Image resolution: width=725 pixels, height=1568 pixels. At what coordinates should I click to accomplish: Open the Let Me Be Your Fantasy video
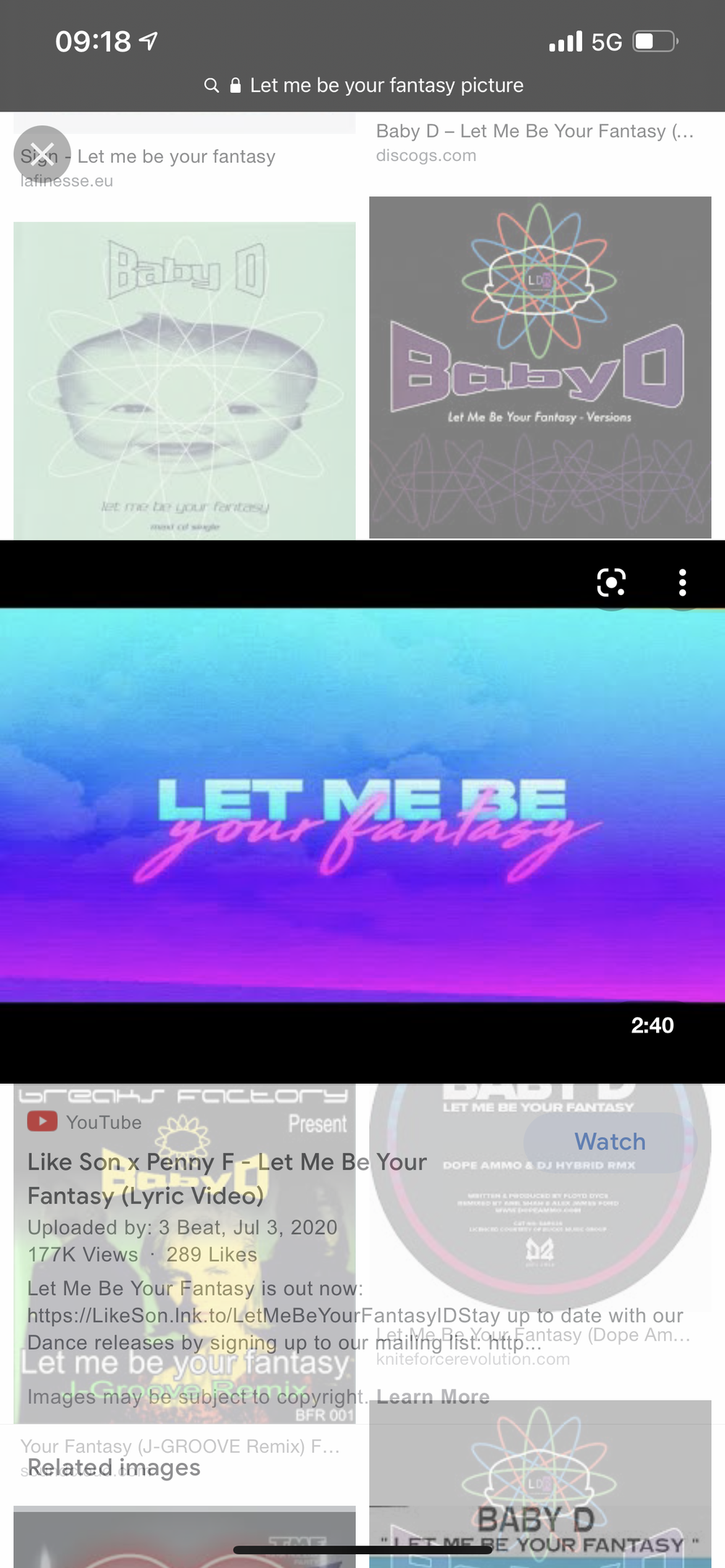[362, 806]
